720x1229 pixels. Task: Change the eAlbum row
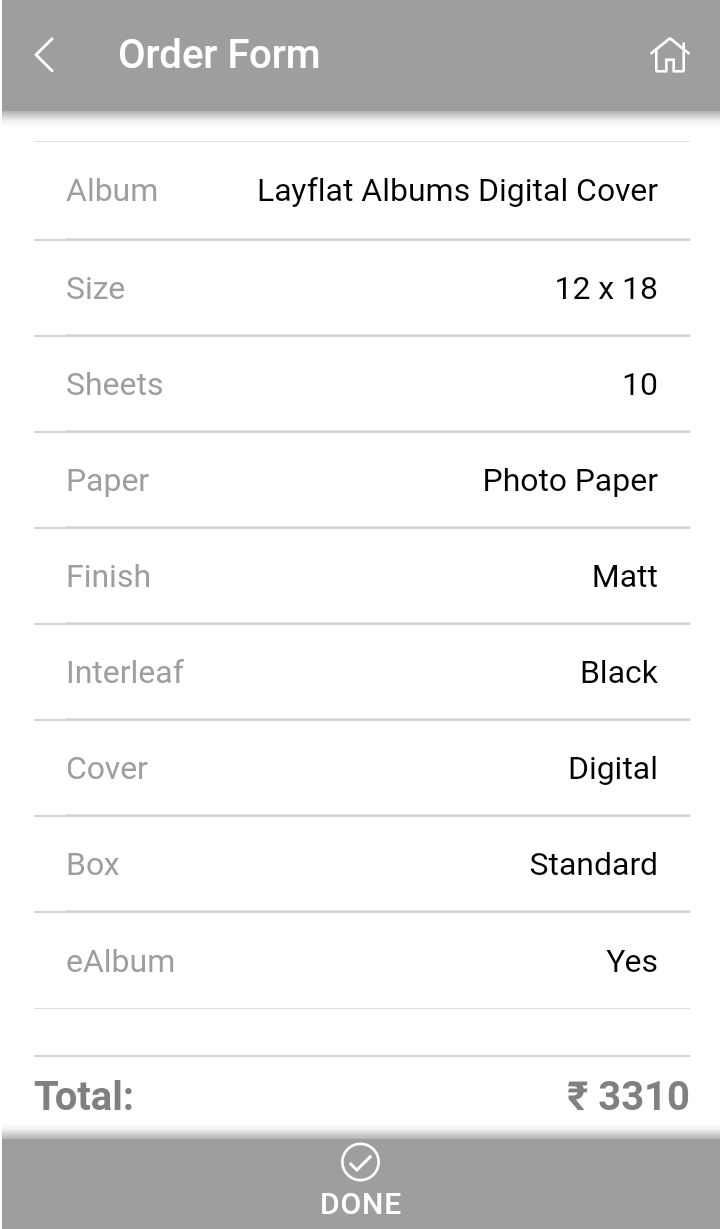point(361,961)
